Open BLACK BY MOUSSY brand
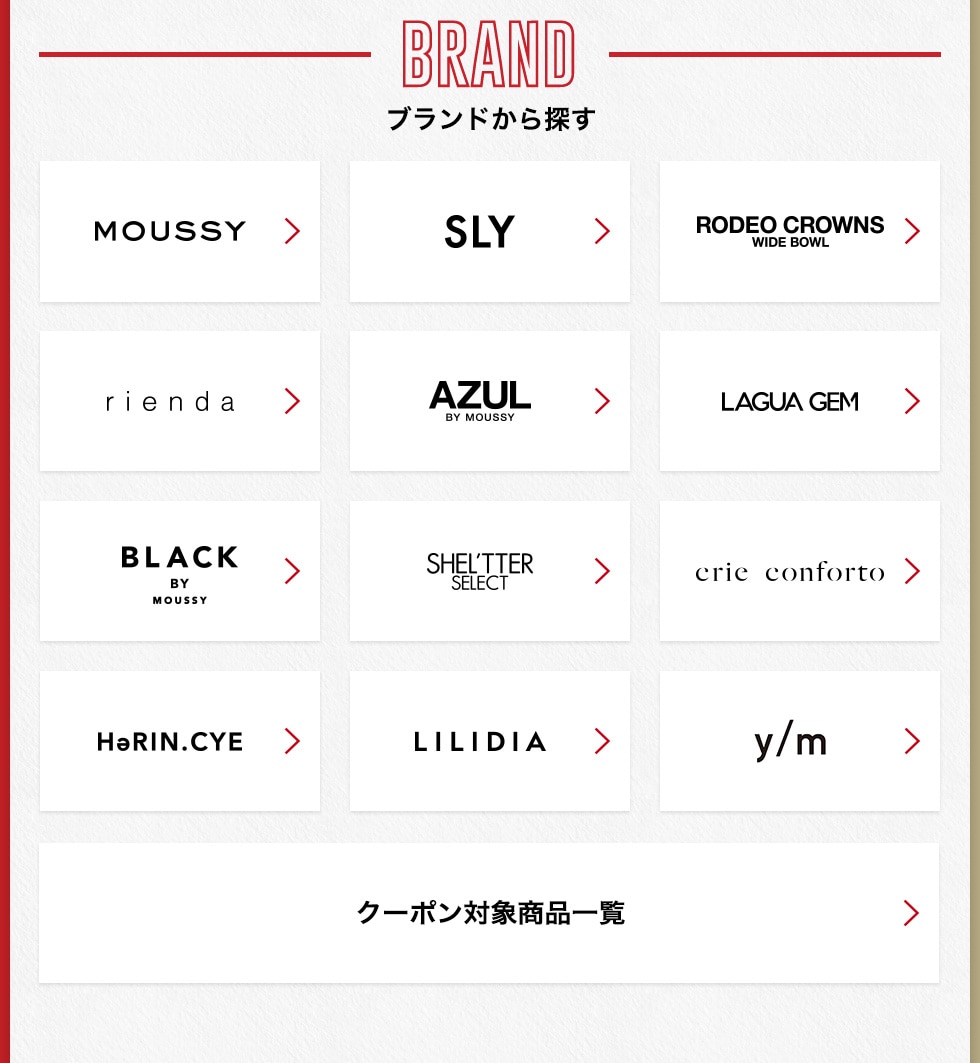This screenshot has height=1063, width=980. point(180,571)
